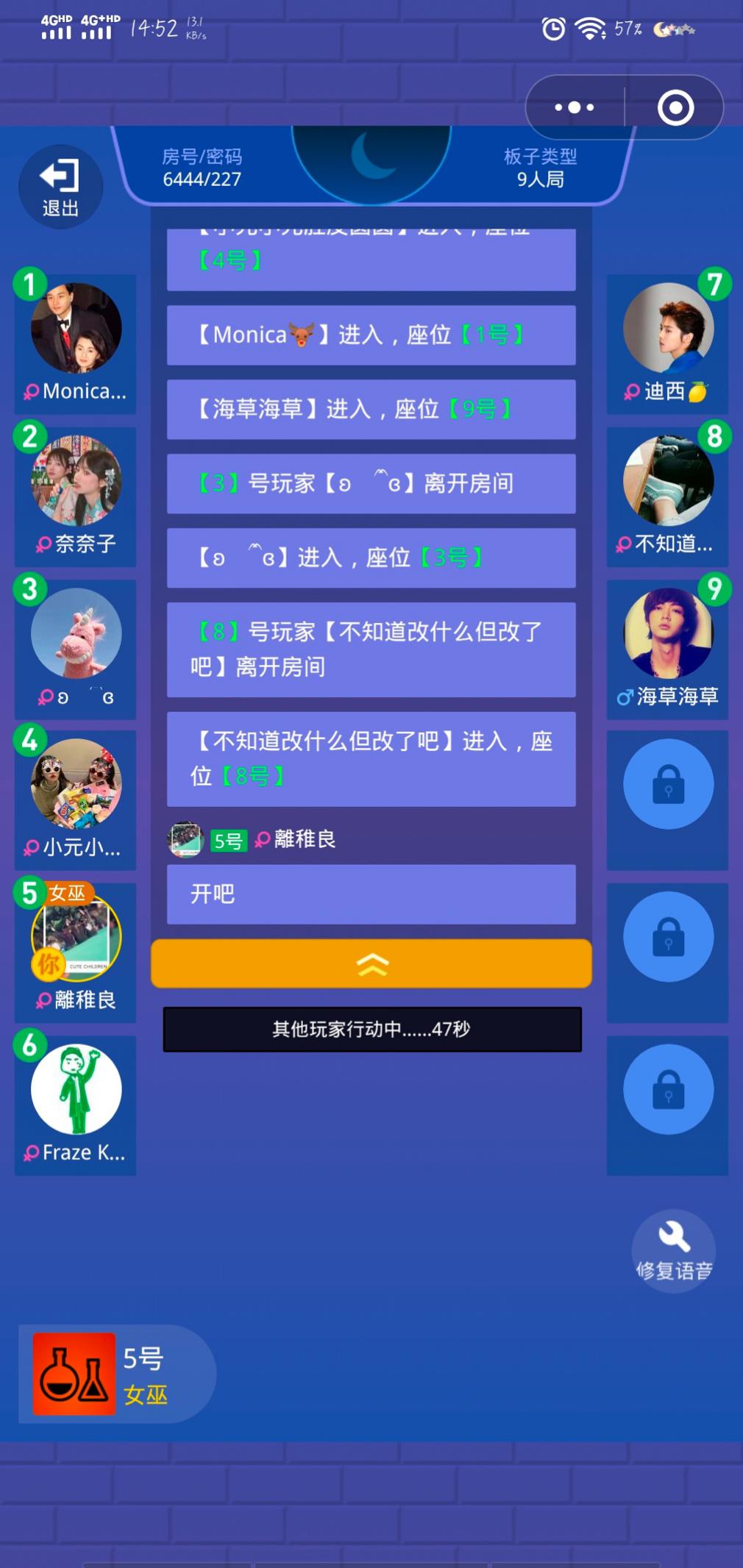The height and width of the screenshot is (1568, 743).
Task: Select player 4 小元小's avatar
Action: pyautogui.click(x=76, y=785)
